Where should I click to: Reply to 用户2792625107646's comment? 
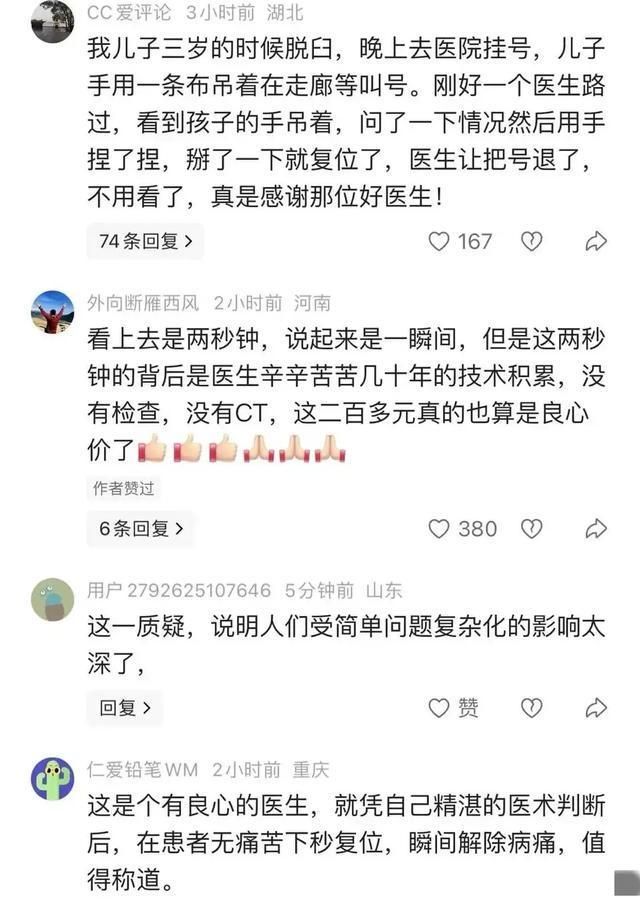(125, 708)
